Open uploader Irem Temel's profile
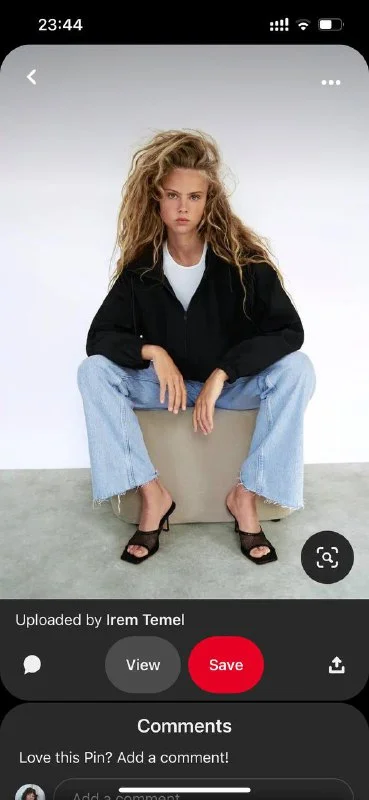 pos(145,620)
